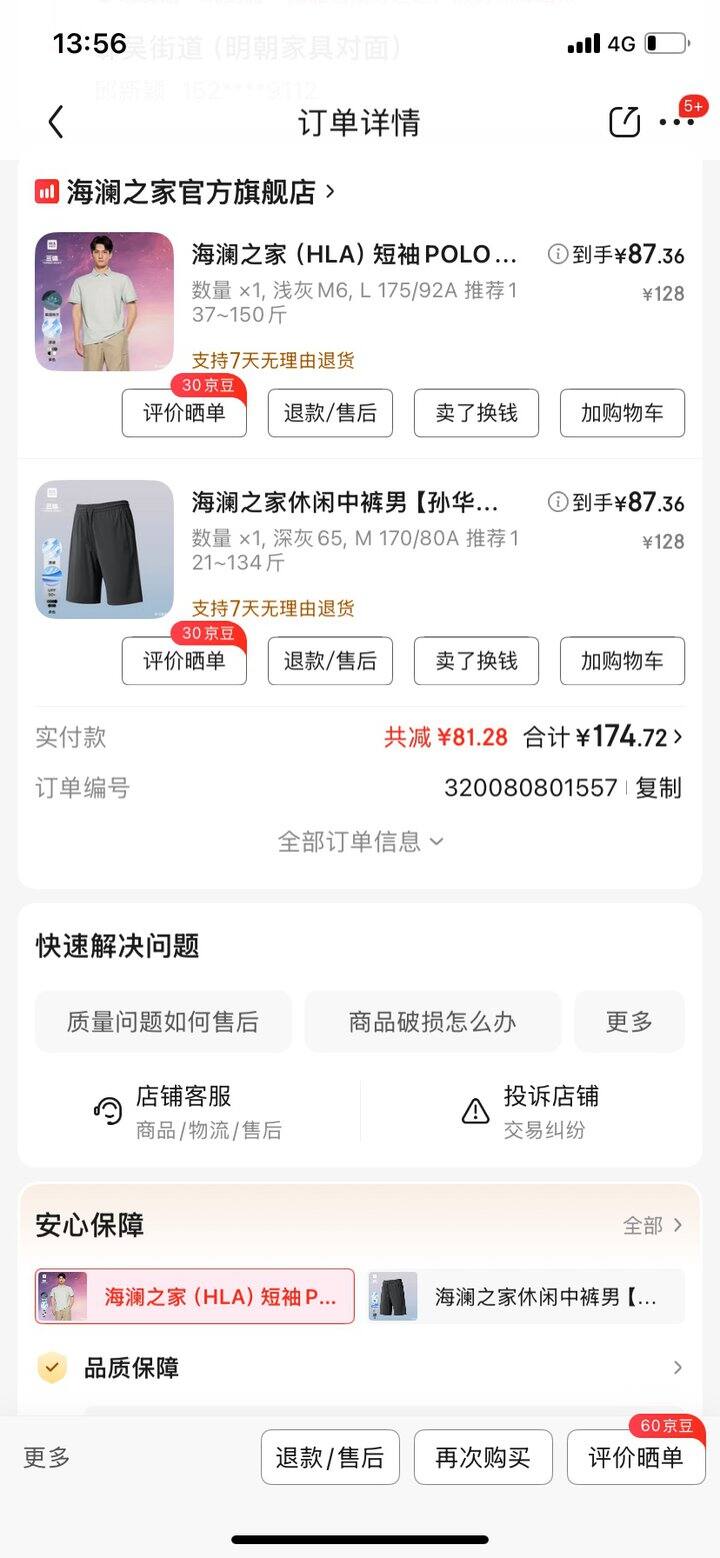Tap 退款/售后 under the POLO shirt

330,413
